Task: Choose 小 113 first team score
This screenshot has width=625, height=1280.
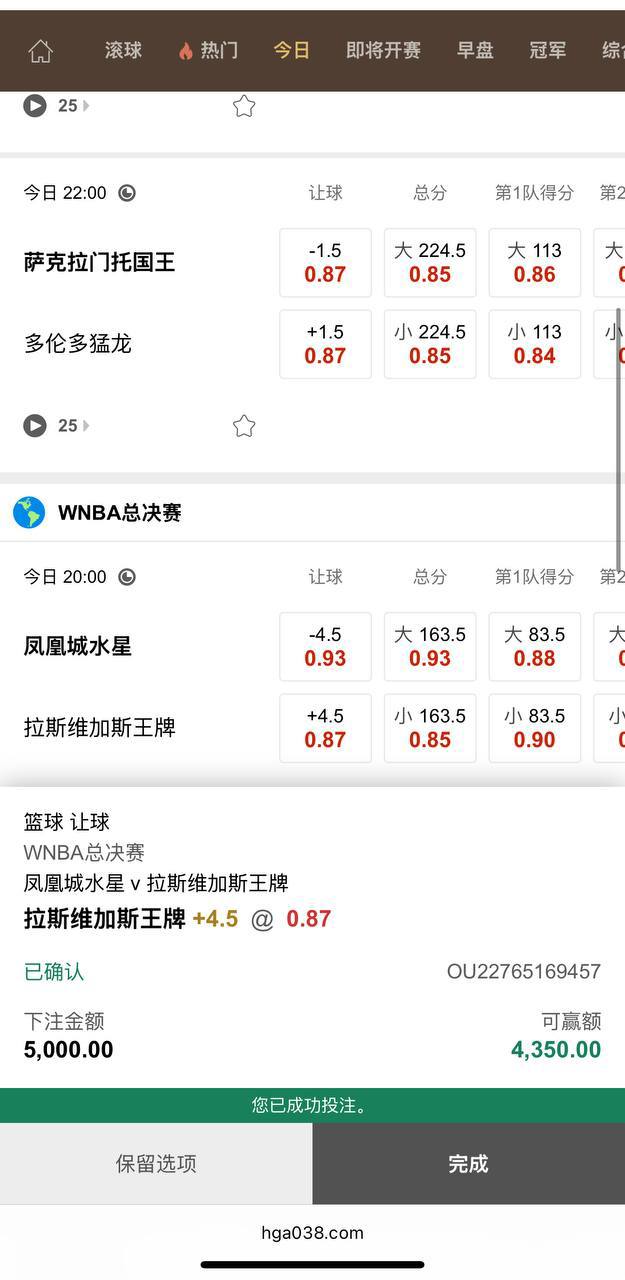Action: tap(534, 344)
